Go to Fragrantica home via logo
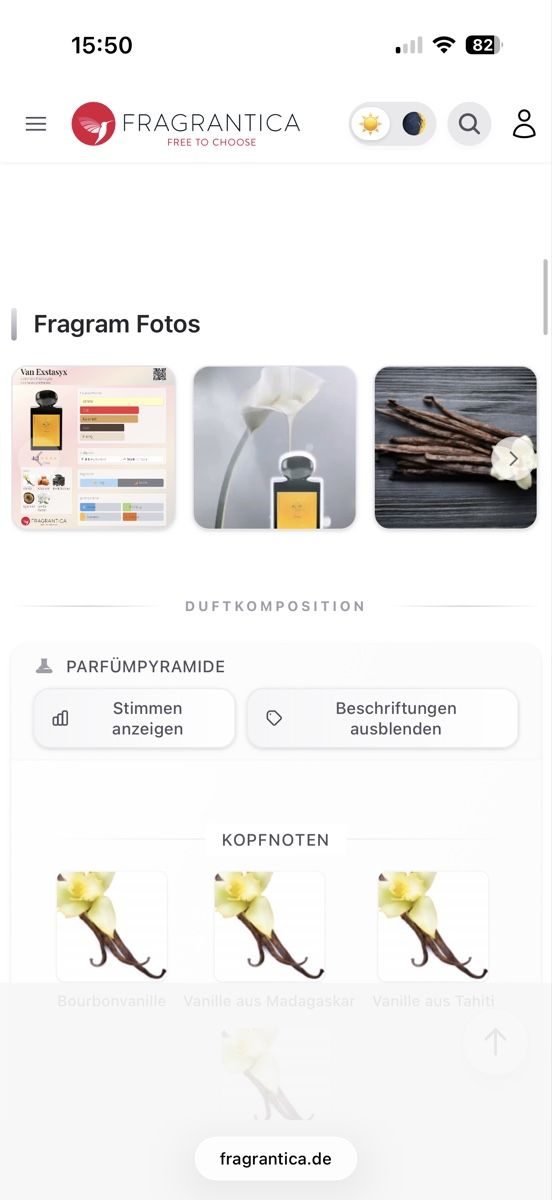Screen dimensions: 552x1200 coord(186,124)
